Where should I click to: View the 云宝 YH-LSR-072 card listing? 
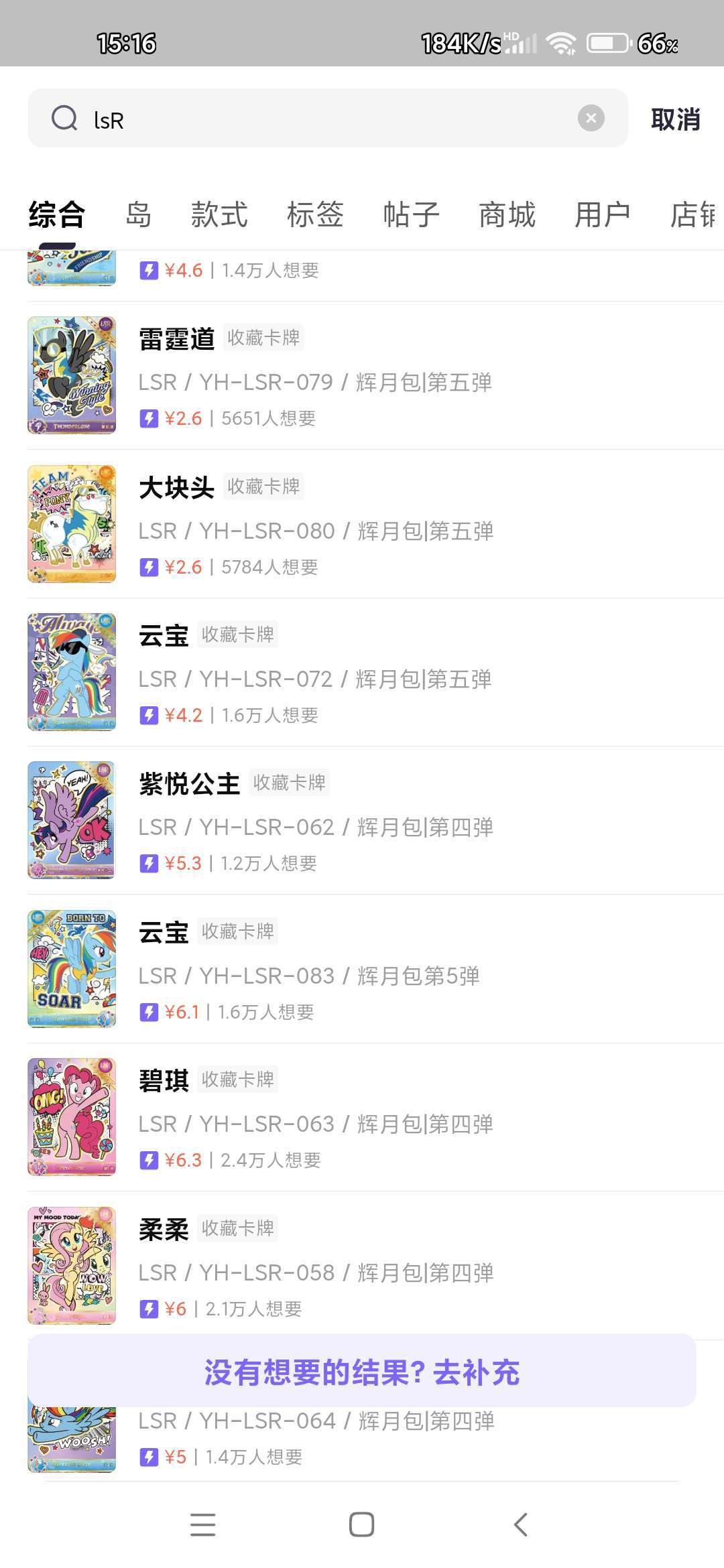click(x=362, y=672)
